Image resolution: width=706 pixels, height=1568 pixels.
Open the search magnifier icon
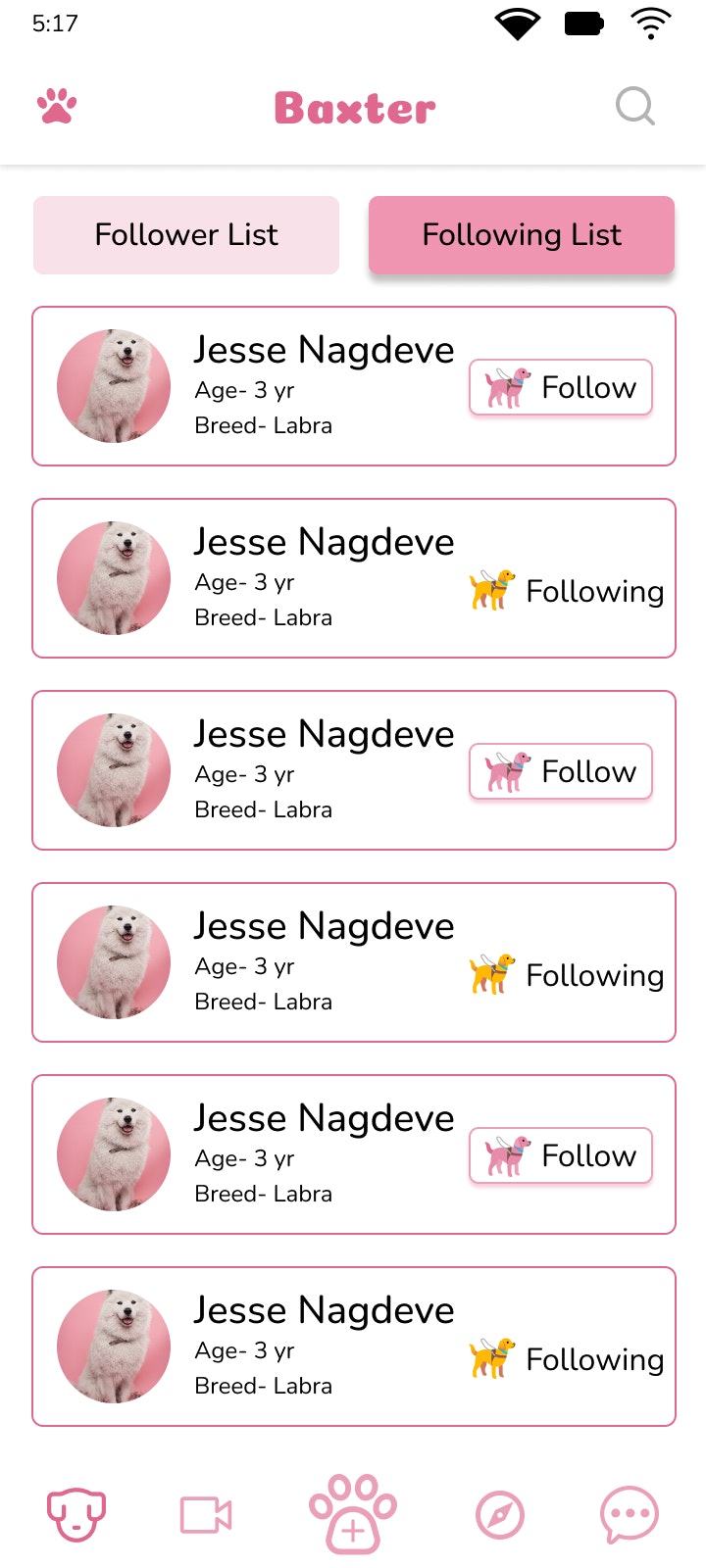tap(634, 106)
